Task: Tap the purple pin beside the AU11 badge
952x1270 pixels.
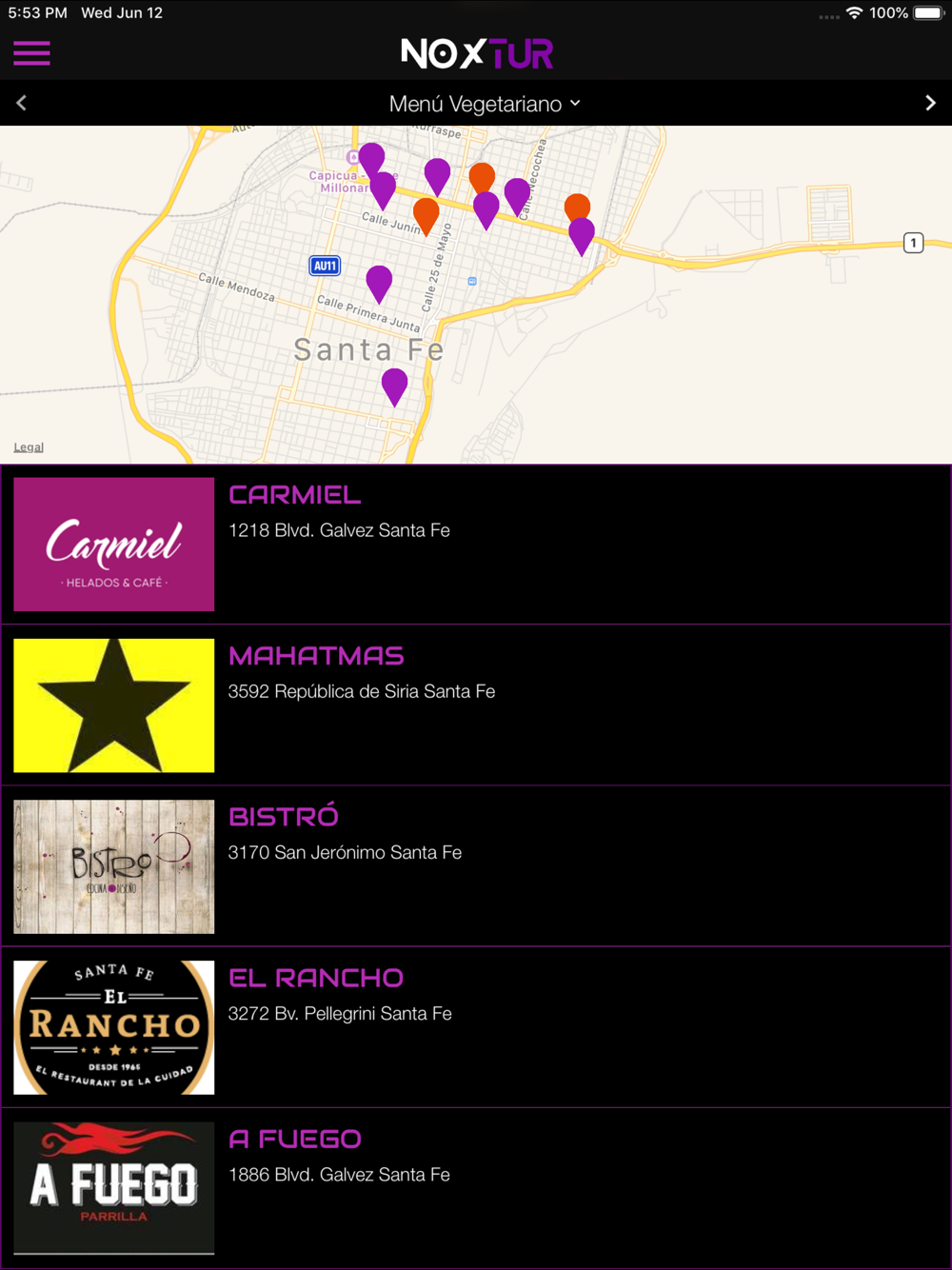Action: [x=379, y=284]
